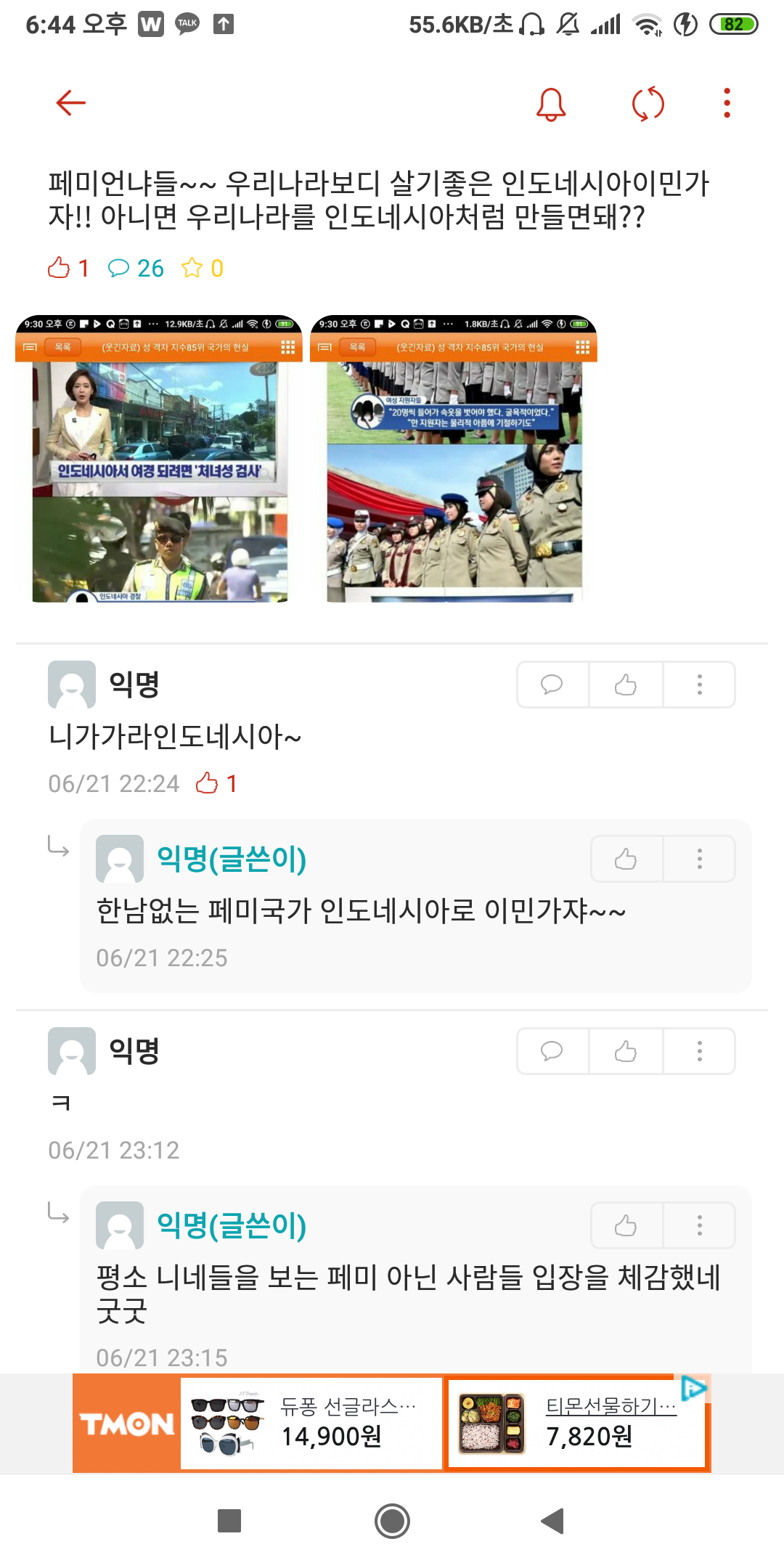Open options for the author's 23:15 reply
The width and height of the screenshot is (784, 1568).
pos(699,1225)
